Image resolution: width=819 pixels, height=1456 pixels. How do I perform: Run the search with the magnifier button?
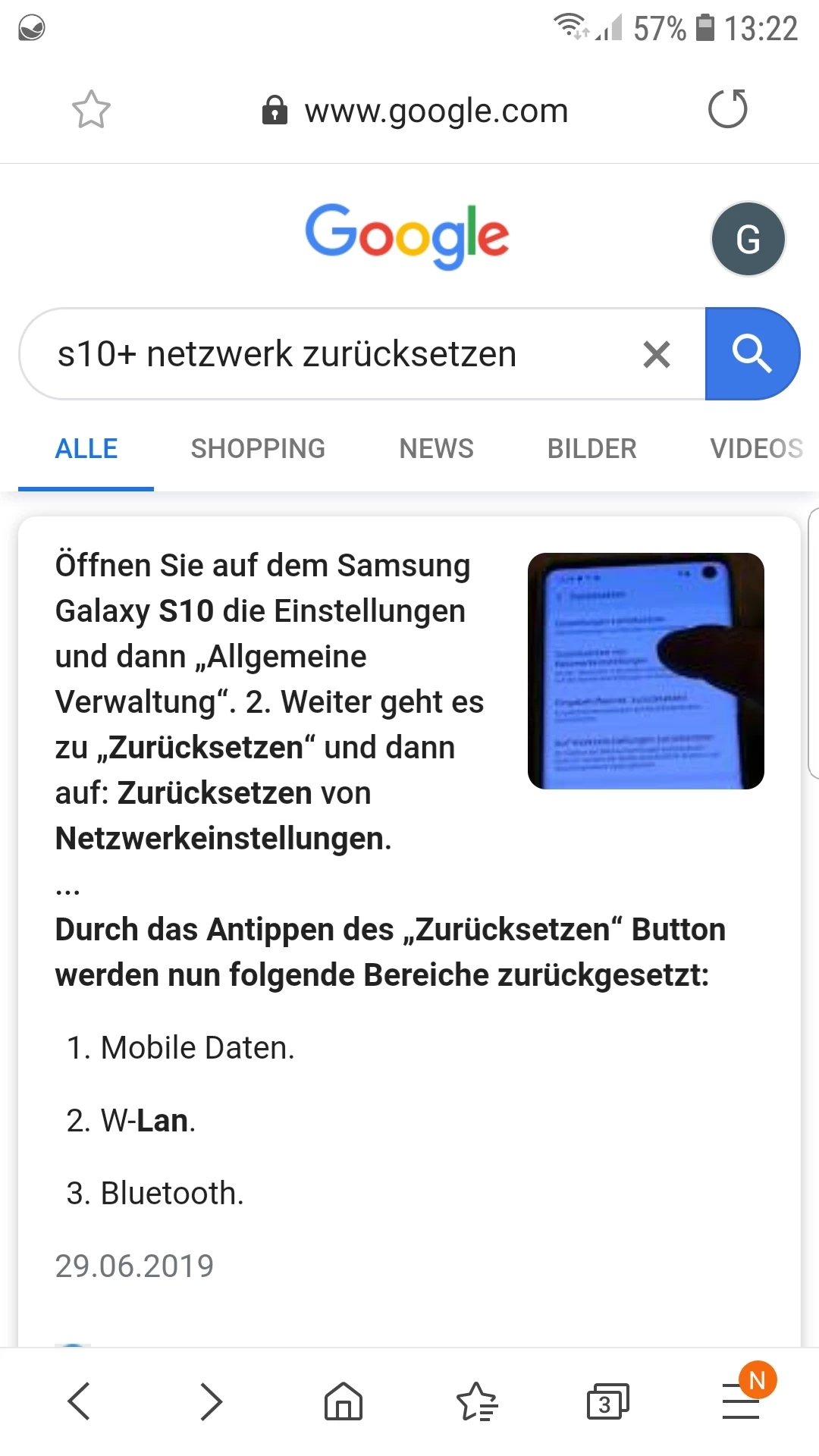click(x=752, y=354)
